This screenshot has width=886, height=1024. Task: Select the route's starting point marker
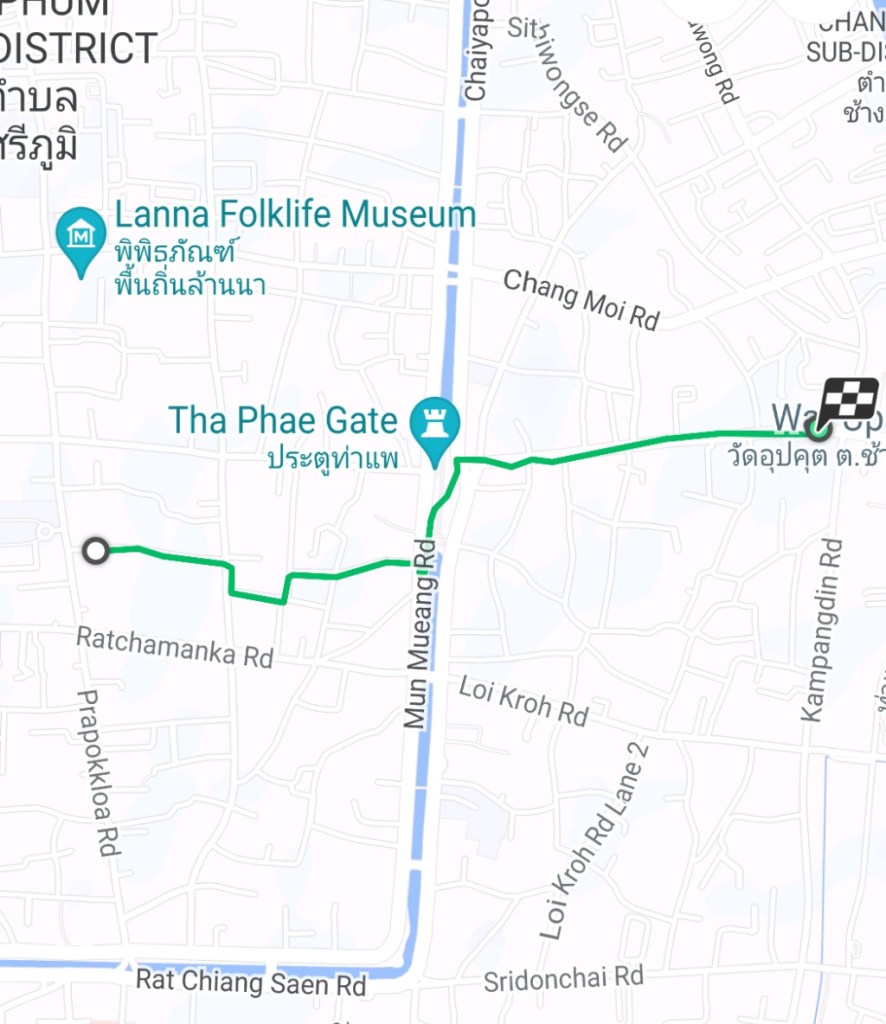click(x=96, y=551)
